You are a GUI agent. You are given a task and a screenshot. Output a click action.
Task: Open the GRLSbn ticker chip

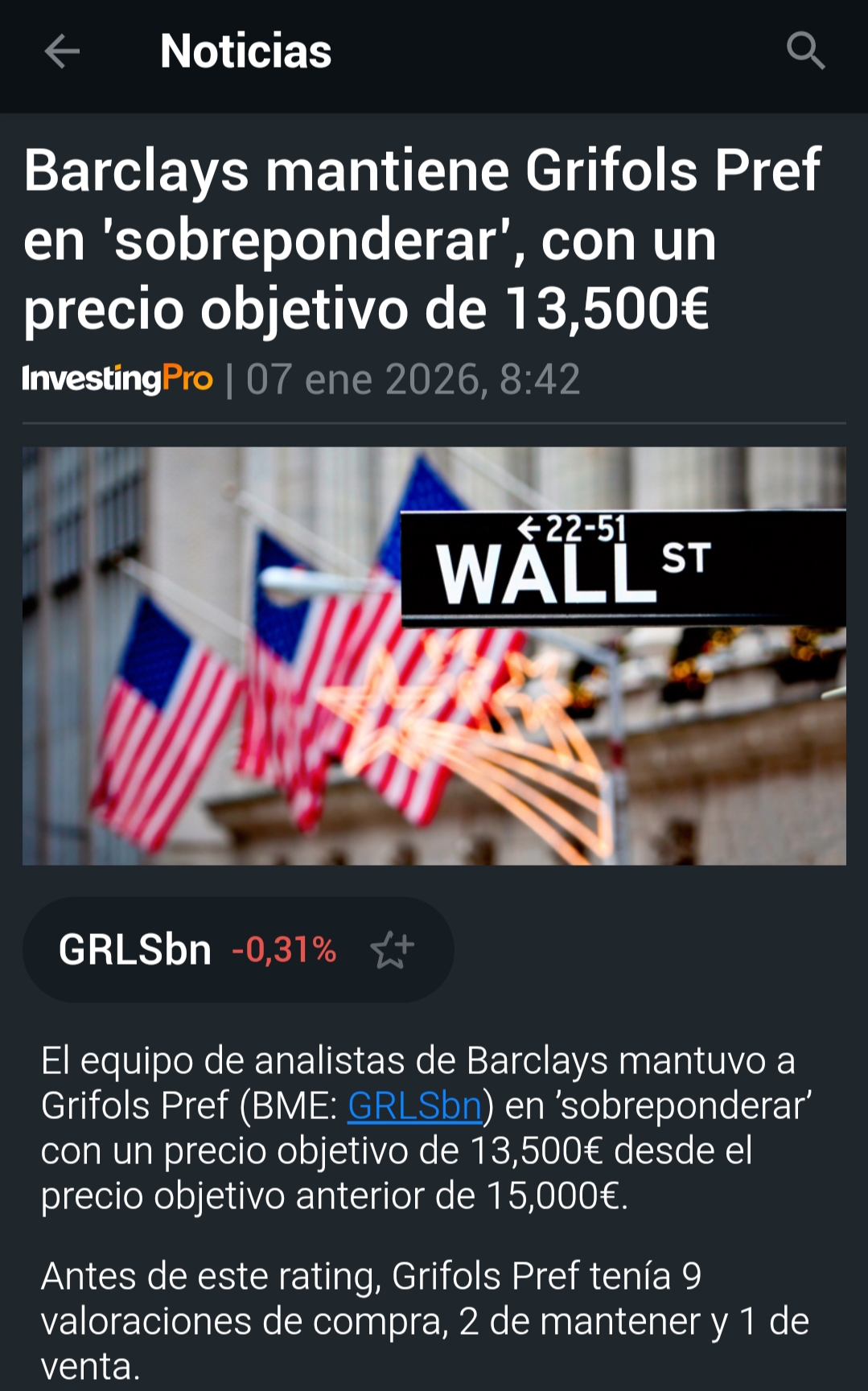click(135, 949)
